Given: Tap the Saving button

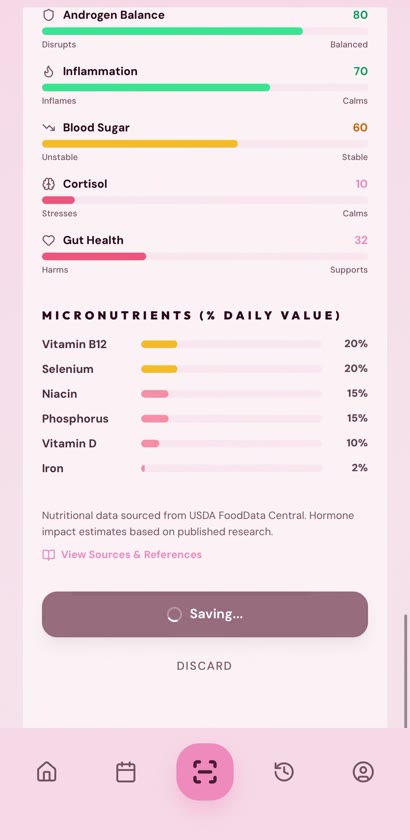Looking at the screenshot, I should tap(205, 614).
